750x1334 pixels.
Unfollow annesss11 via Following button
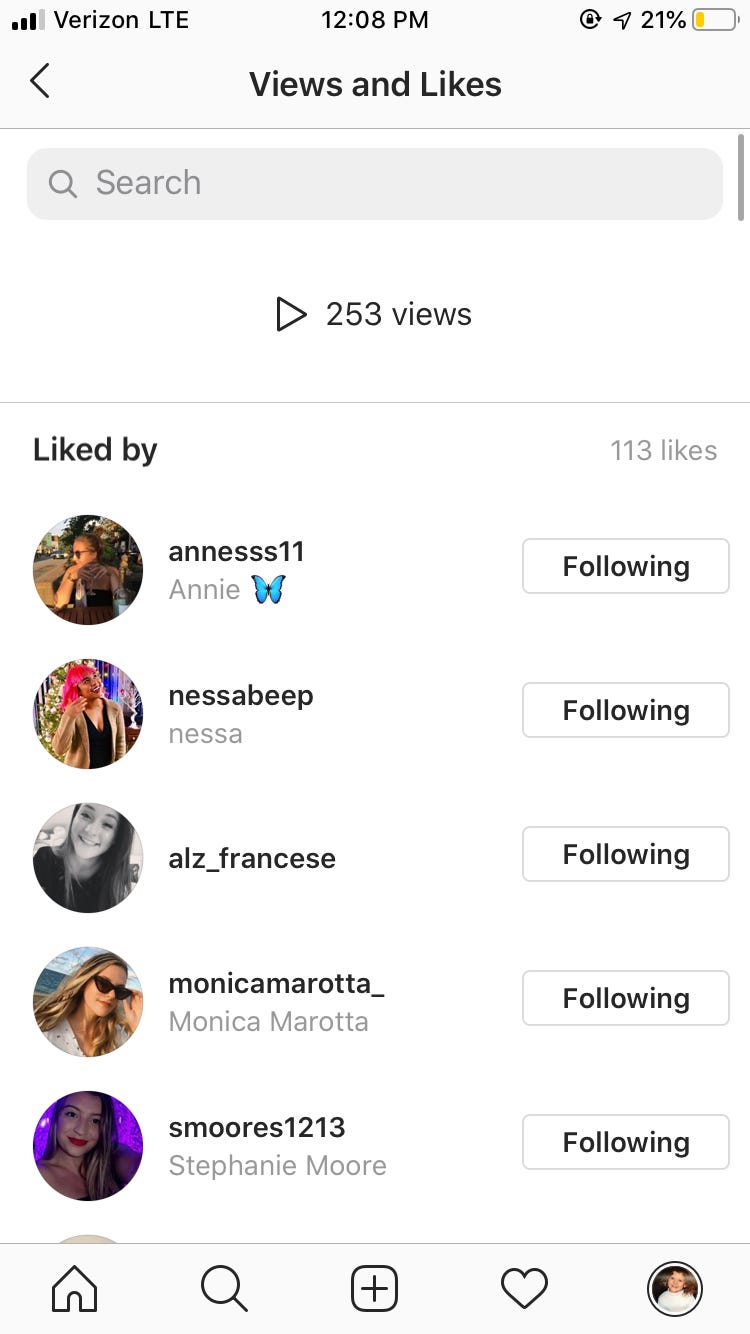click(x=625, y=566)
